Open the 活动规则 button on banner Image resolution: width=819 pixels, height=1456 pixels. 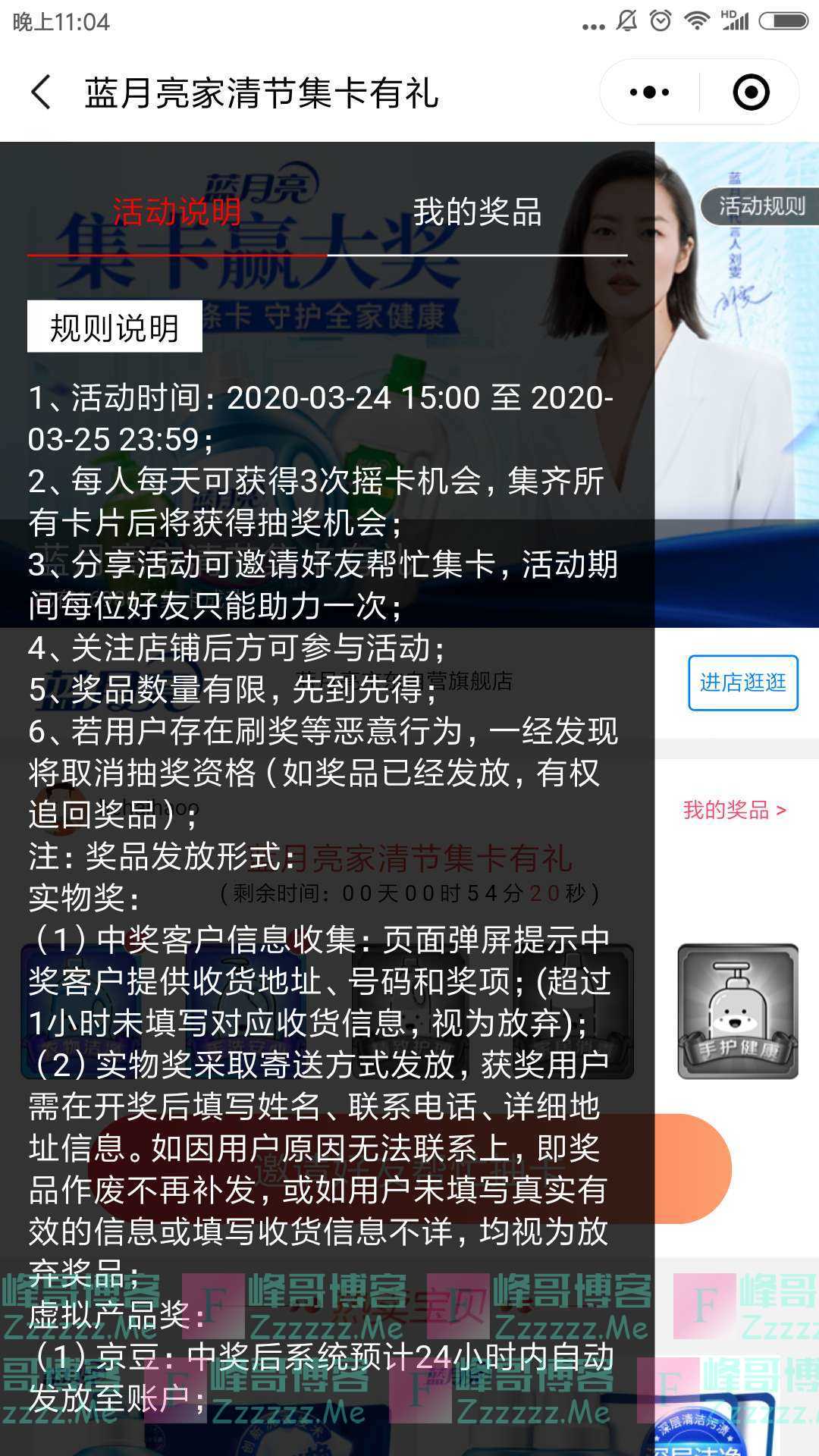pos(761,206)
